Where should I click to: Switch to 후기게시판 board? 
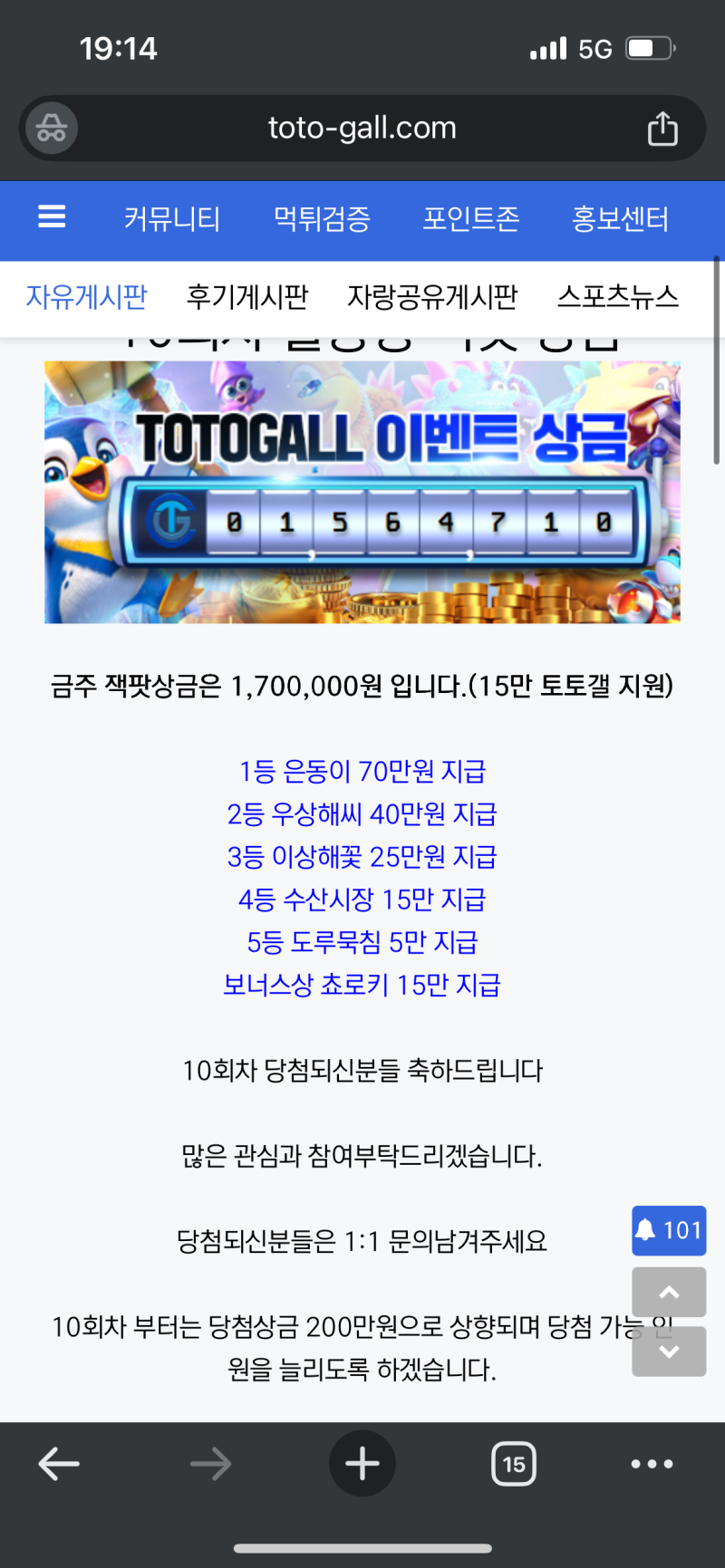[x=247, y=297]
